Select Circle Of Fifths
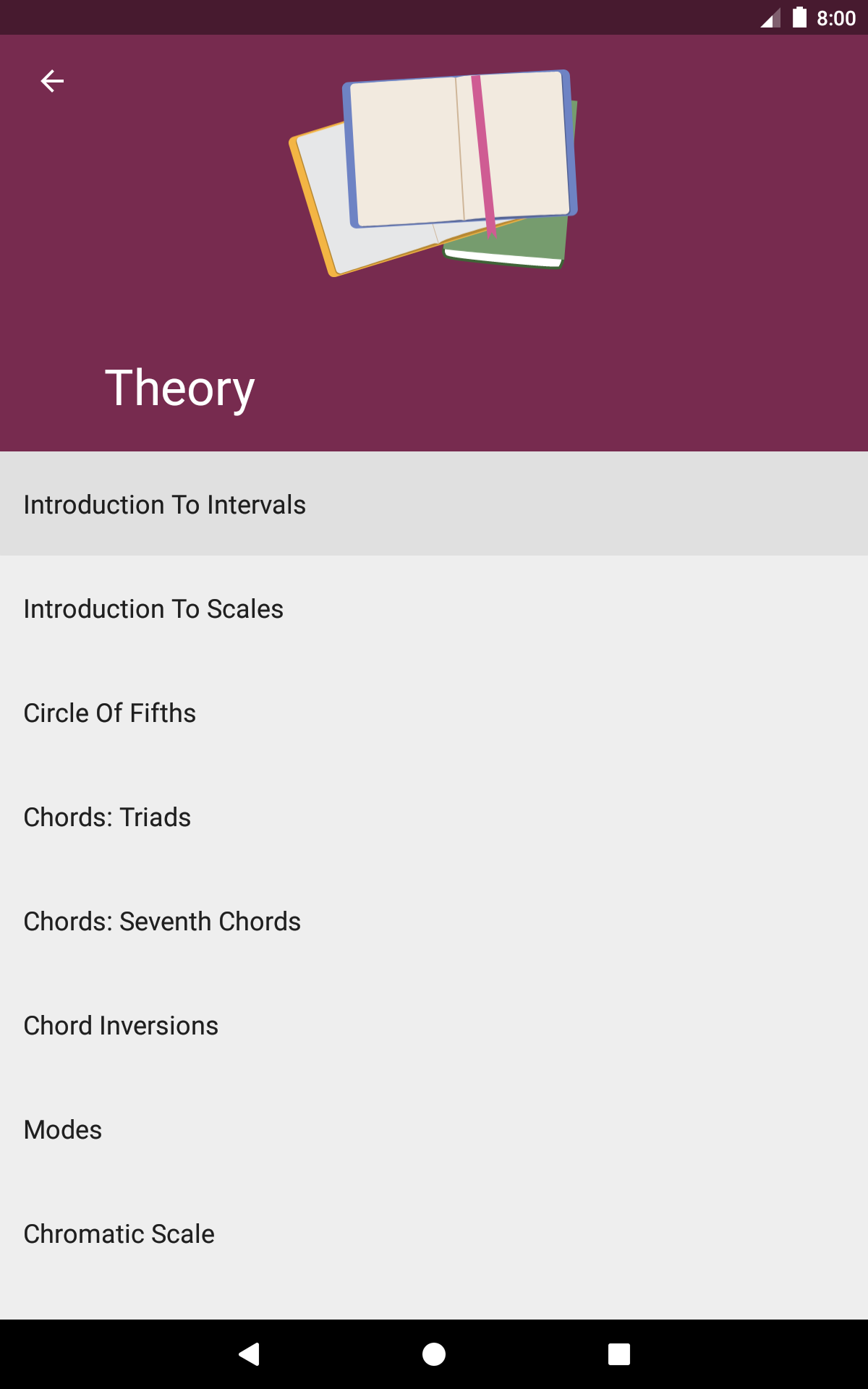 click(x=434, y=712)
